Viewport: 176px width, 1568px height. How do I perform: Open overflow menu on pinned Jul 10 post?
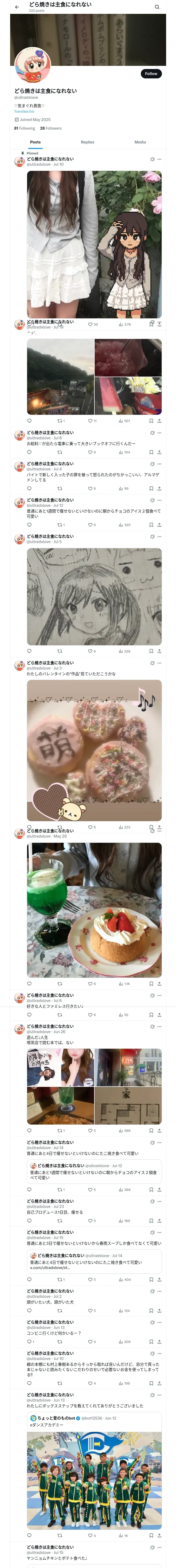160,159
